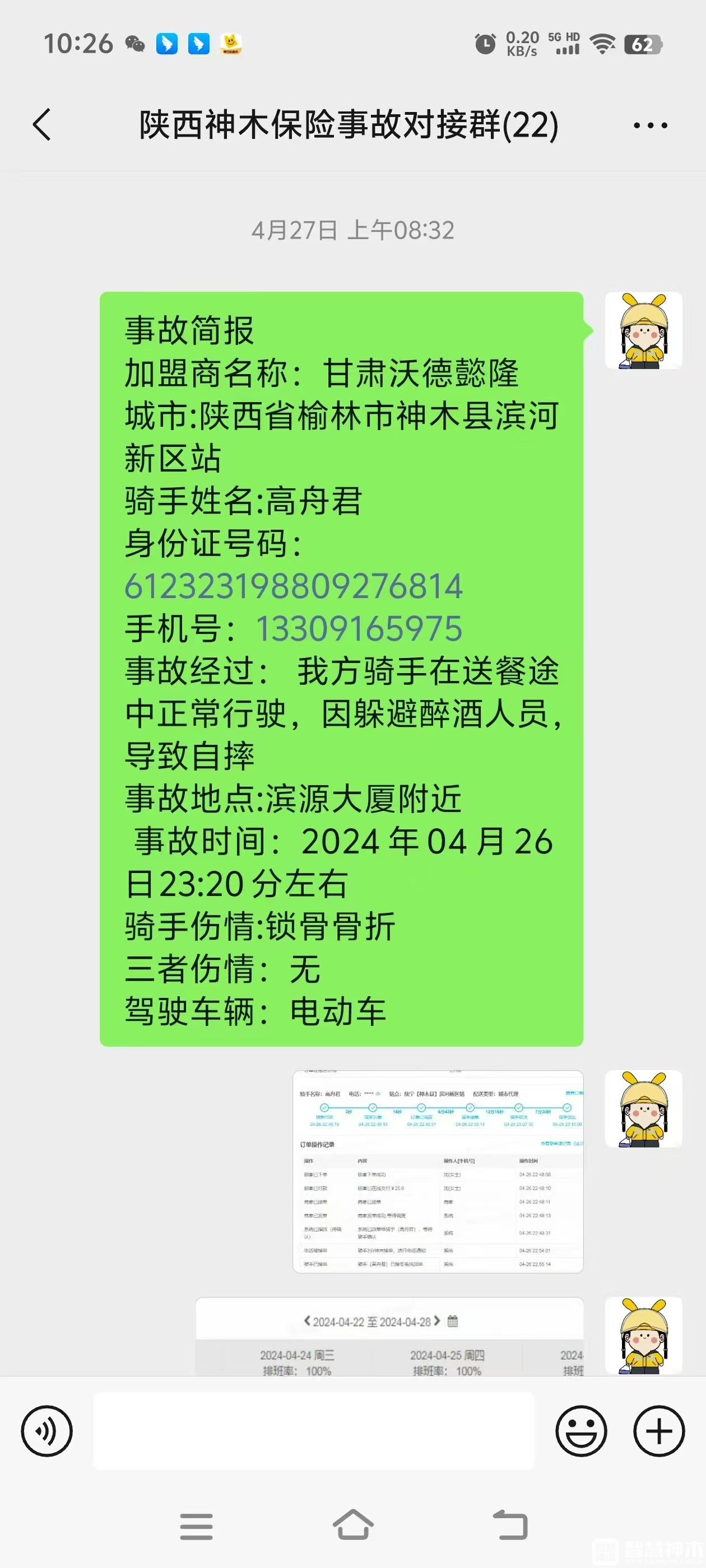The width and height of the screenshot is (706, 1568).
Task: Tap the ID number link in message
Action: tap(293, 586)
